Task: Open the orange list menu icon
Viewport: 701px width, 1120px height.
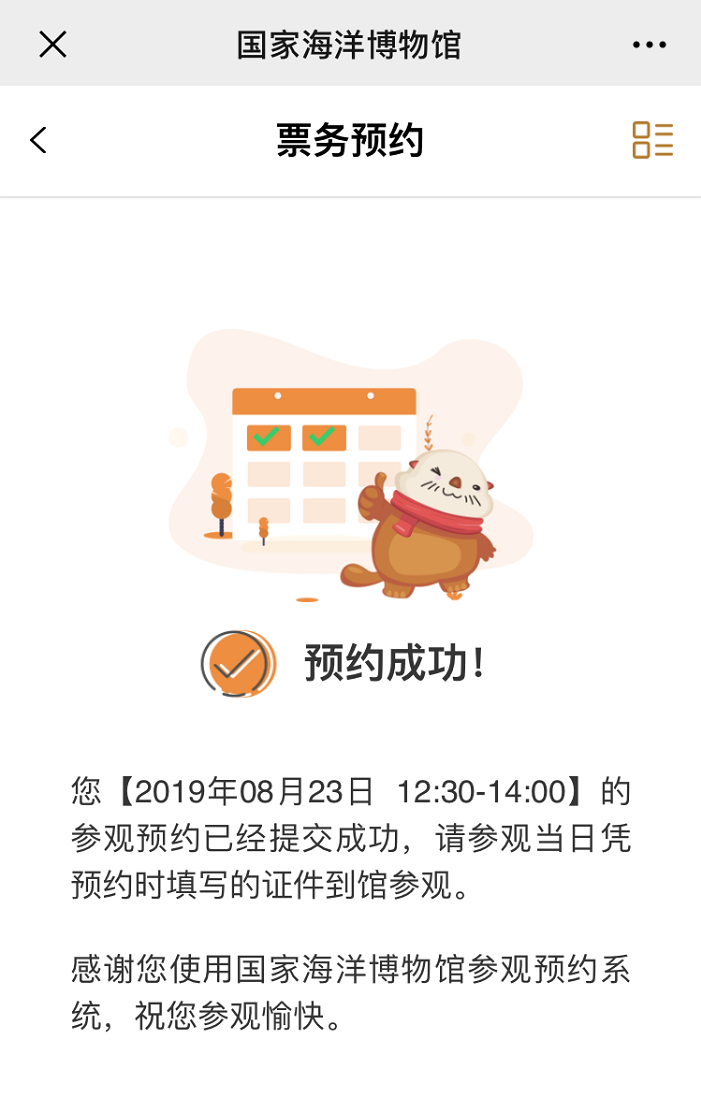Action: coord(652,140)
